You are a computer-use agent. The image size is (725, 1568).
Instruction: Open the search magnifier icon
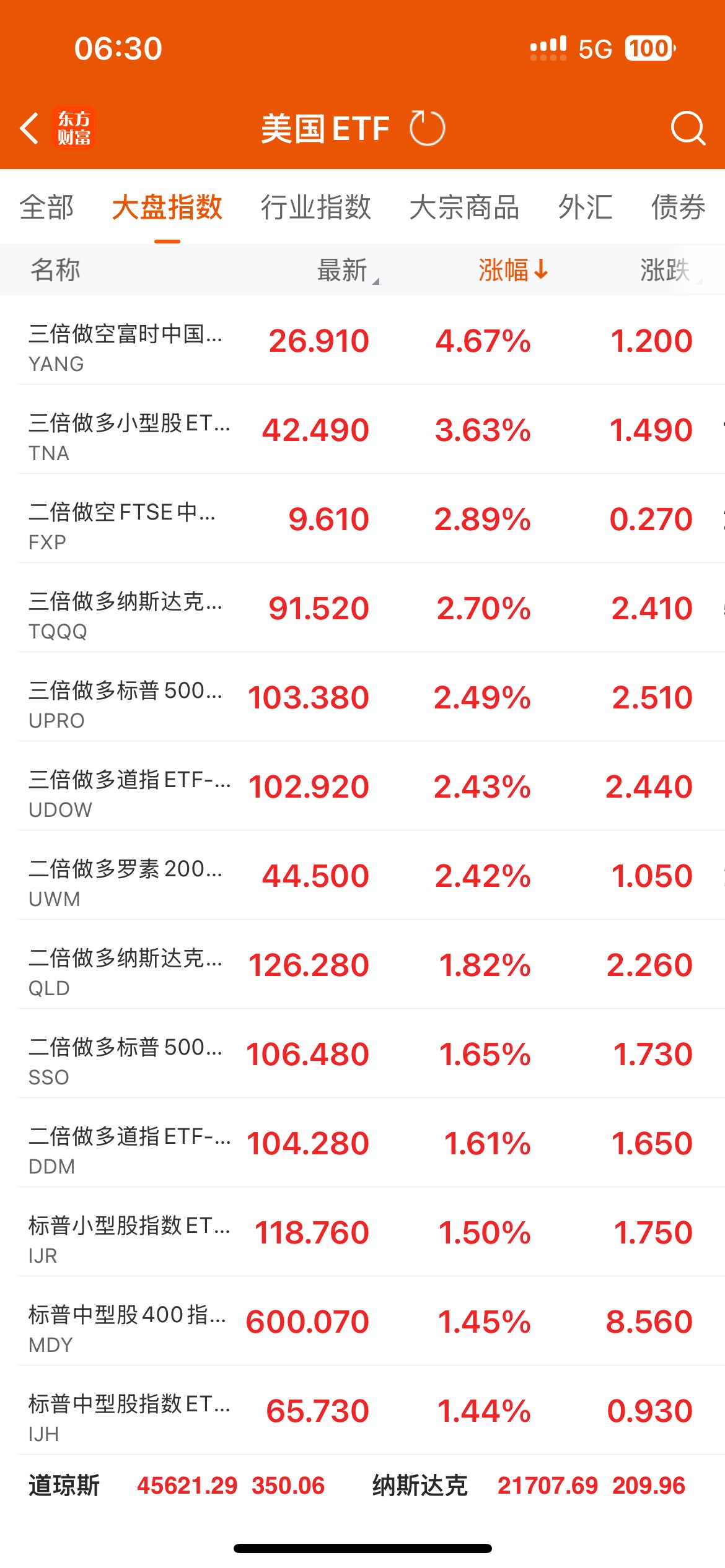pos(688,129)
